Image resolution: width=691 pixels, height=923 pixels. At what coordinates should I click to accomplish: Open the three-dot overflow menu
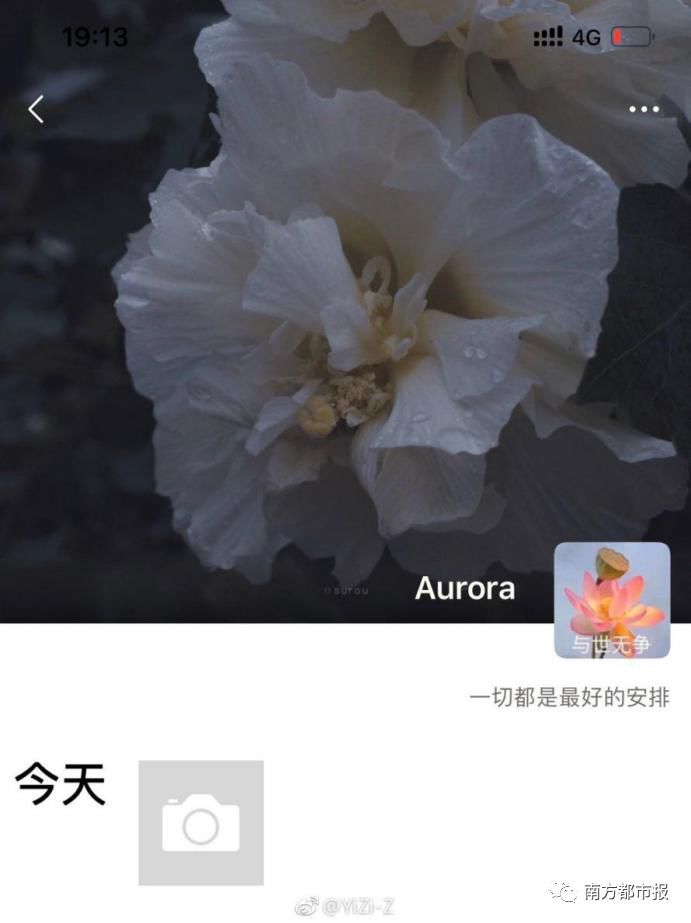tap(644, 109)
